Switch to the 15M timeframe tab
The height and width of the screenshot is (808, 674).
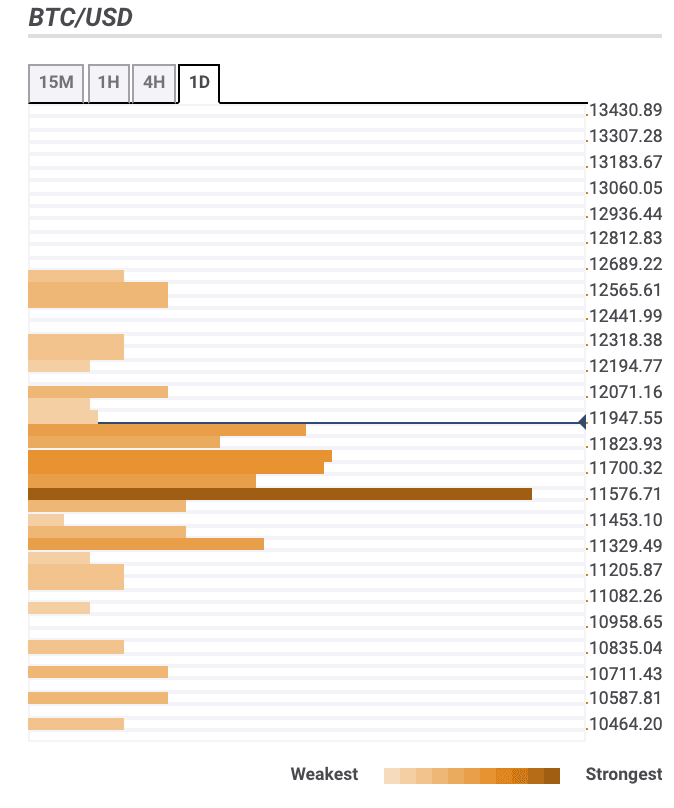56,82
